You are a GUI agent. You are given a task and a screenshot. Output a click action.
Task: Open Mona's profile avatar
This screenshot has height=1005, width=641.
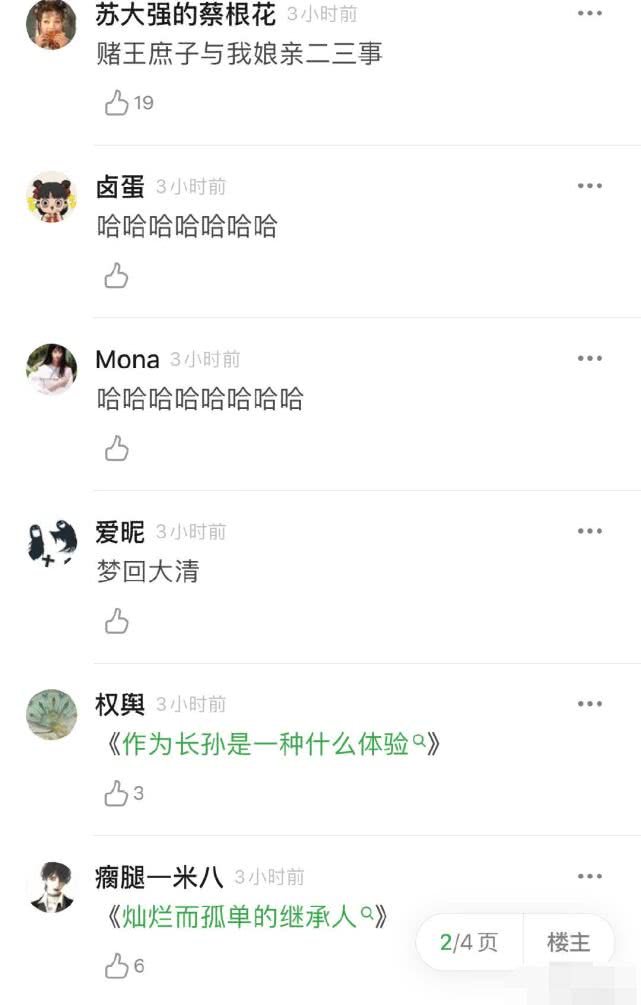click(x=51, y=369)
